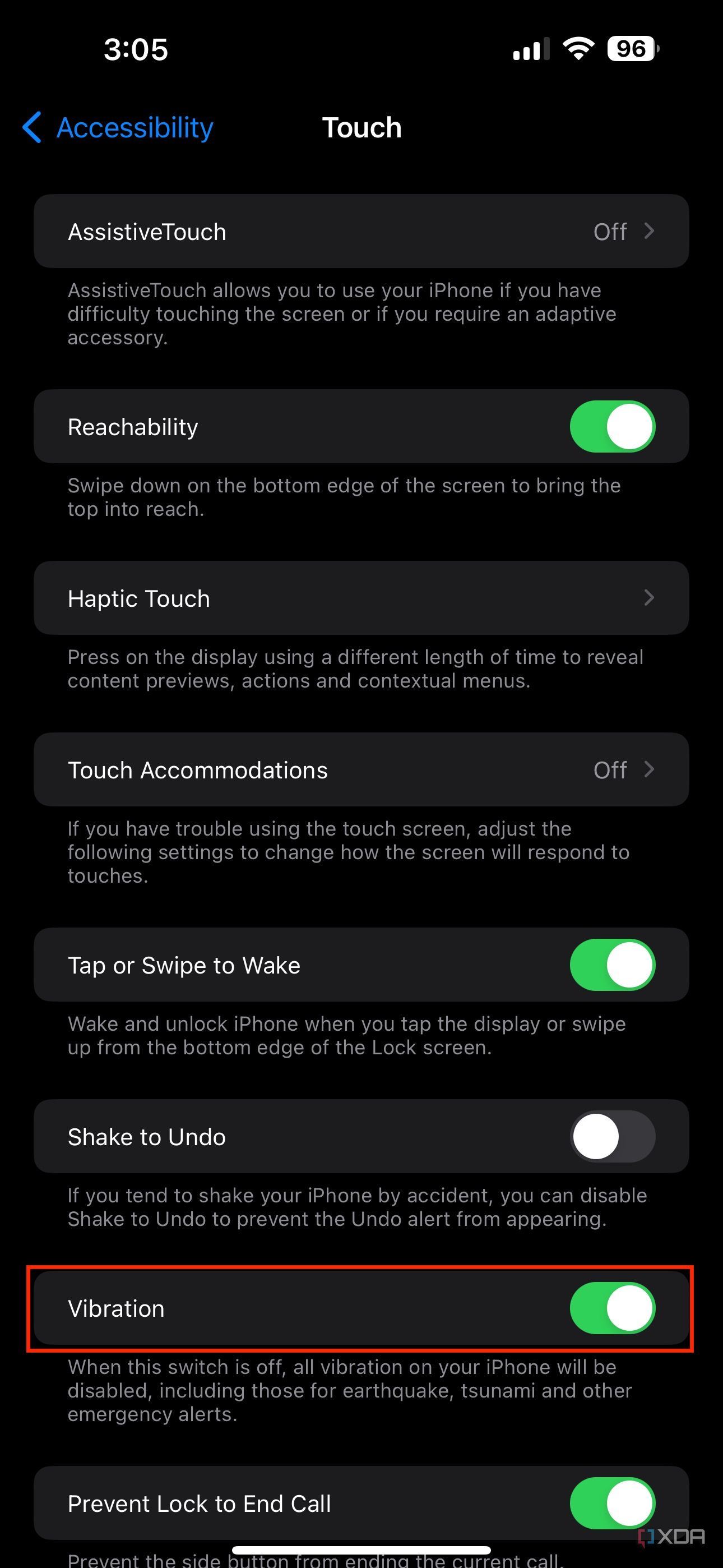The width and height of the screenshot is (723, 1568).
Task: Toggle Prevent Lock to End Call
Action: pyautogui.click(x=611, y=1503)
